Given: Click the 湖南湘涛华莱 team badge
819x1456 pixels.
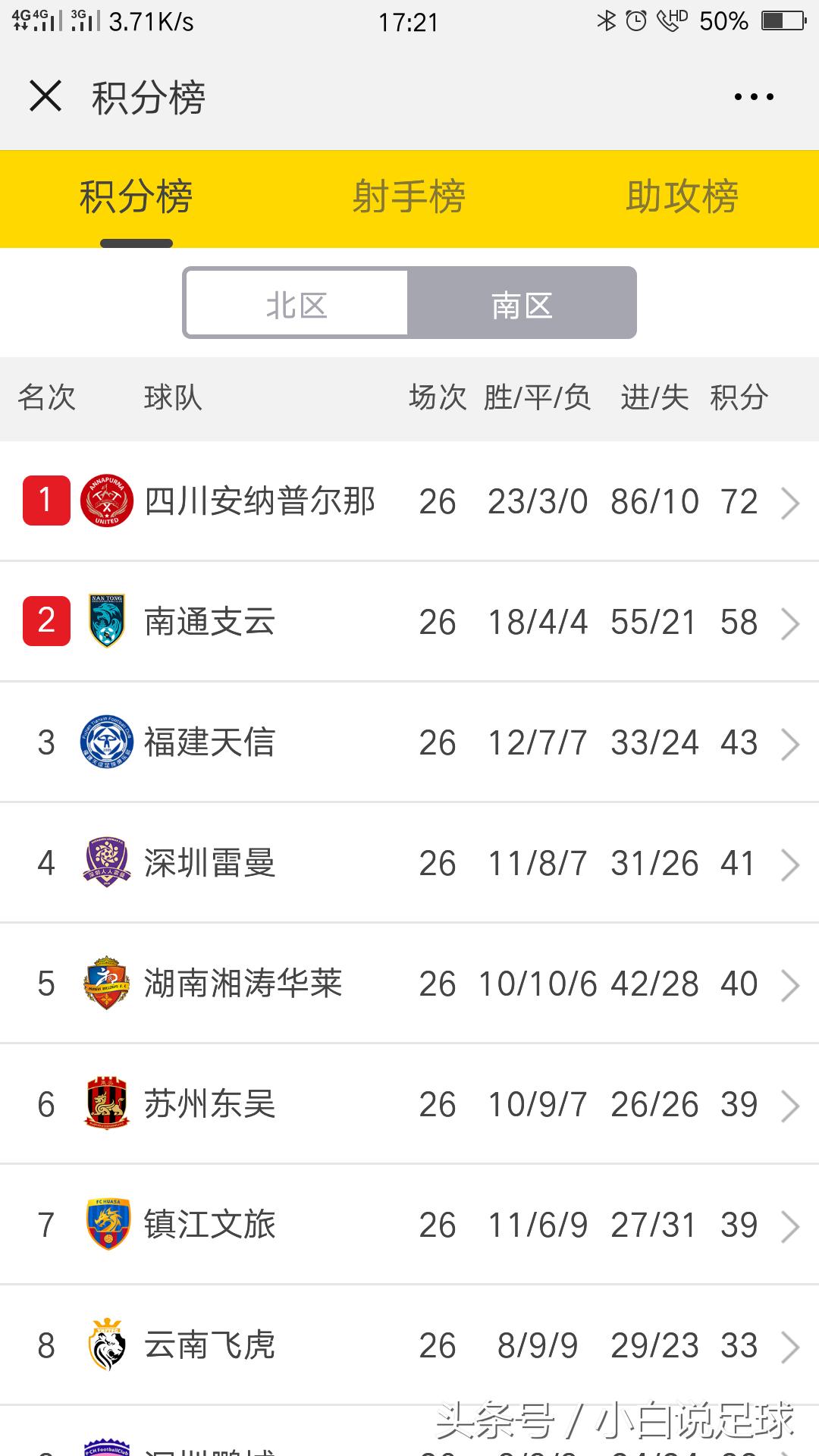Looking at the screenshot, I should [x=106, y=984].
